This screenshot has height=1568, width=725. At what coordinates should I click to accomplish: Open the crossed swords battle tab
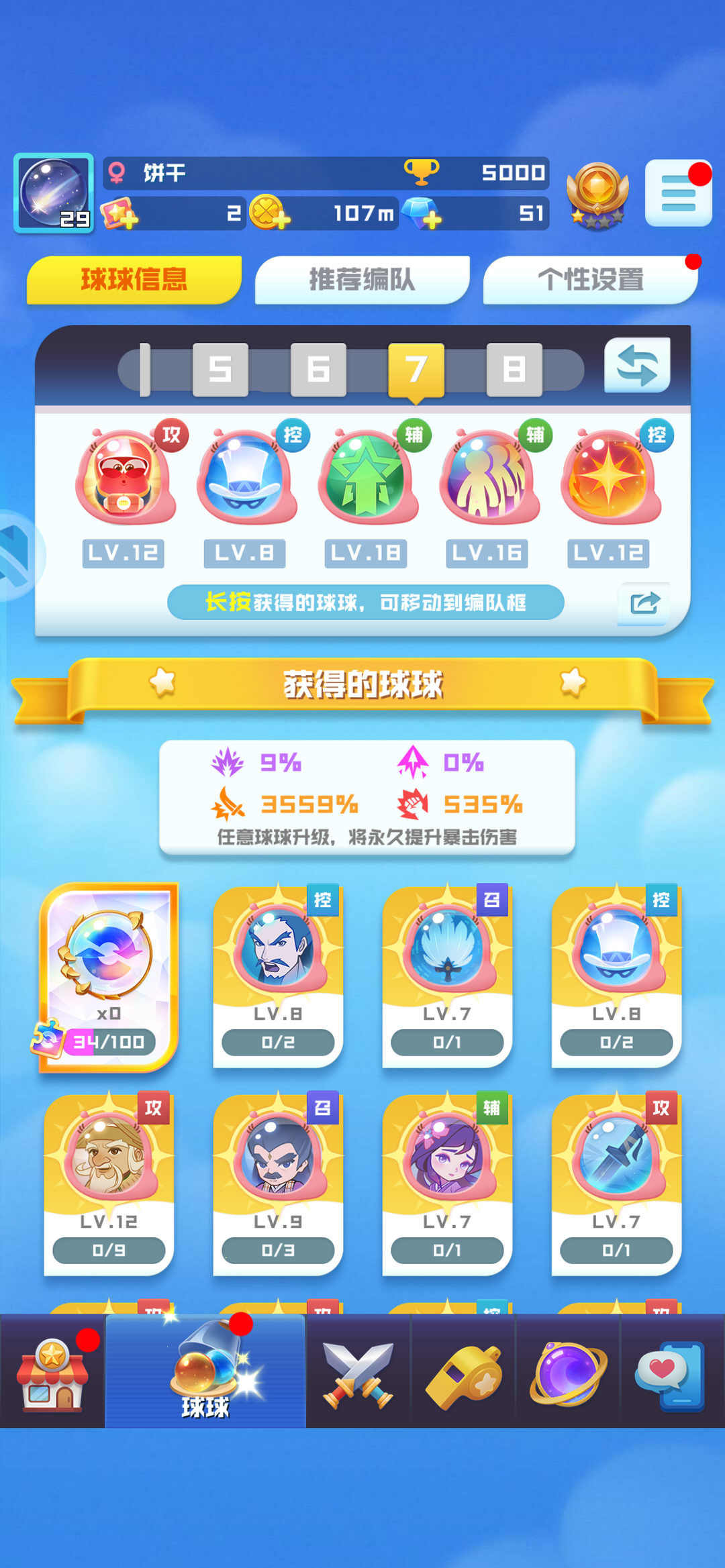[x=358, y=1372]
